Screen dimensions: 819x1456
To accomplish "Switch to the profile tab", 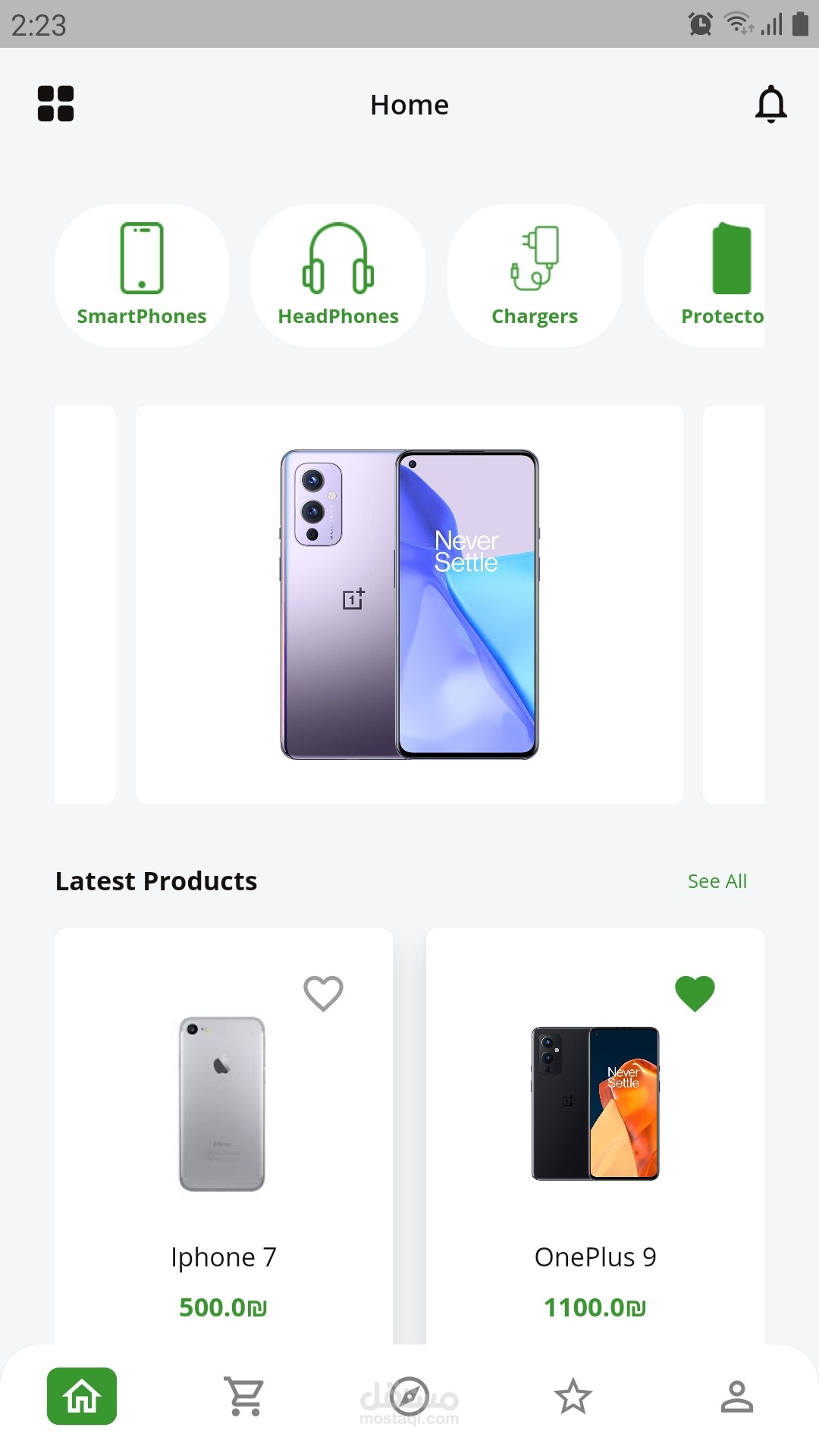I will point(736,1396).
